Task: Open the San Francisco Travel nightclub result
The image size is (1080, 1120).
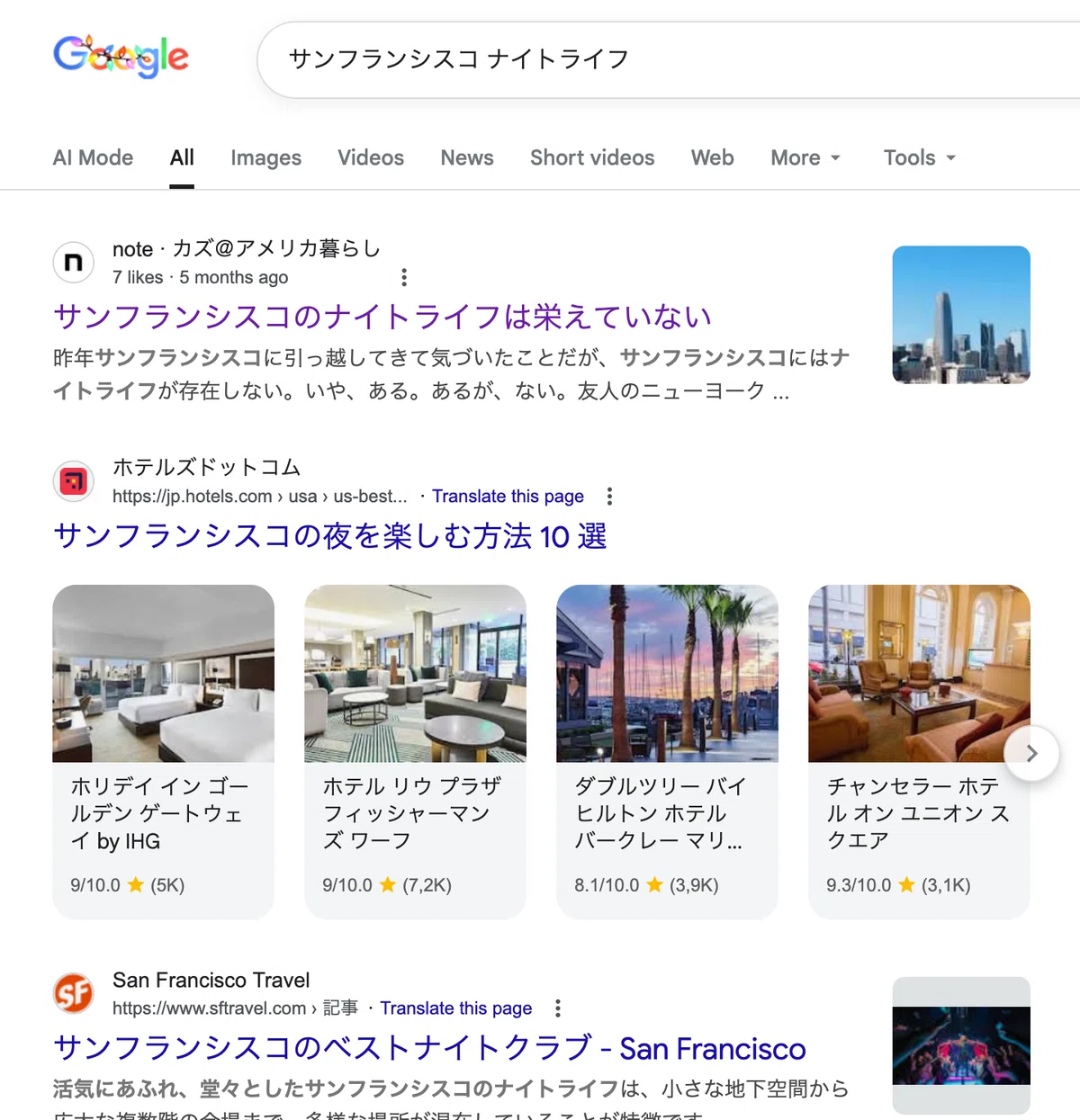Action: [x=429, y=1049]
